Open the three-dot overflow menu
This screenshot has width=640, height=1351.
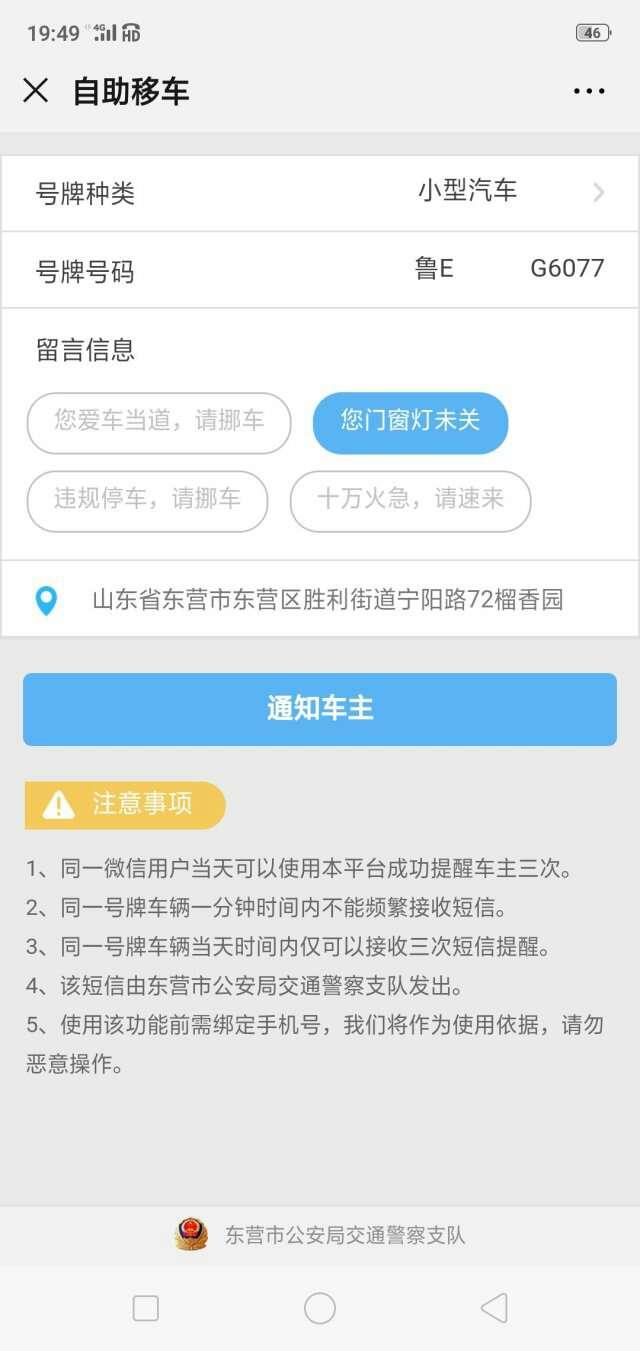click(x=589, y=91)
